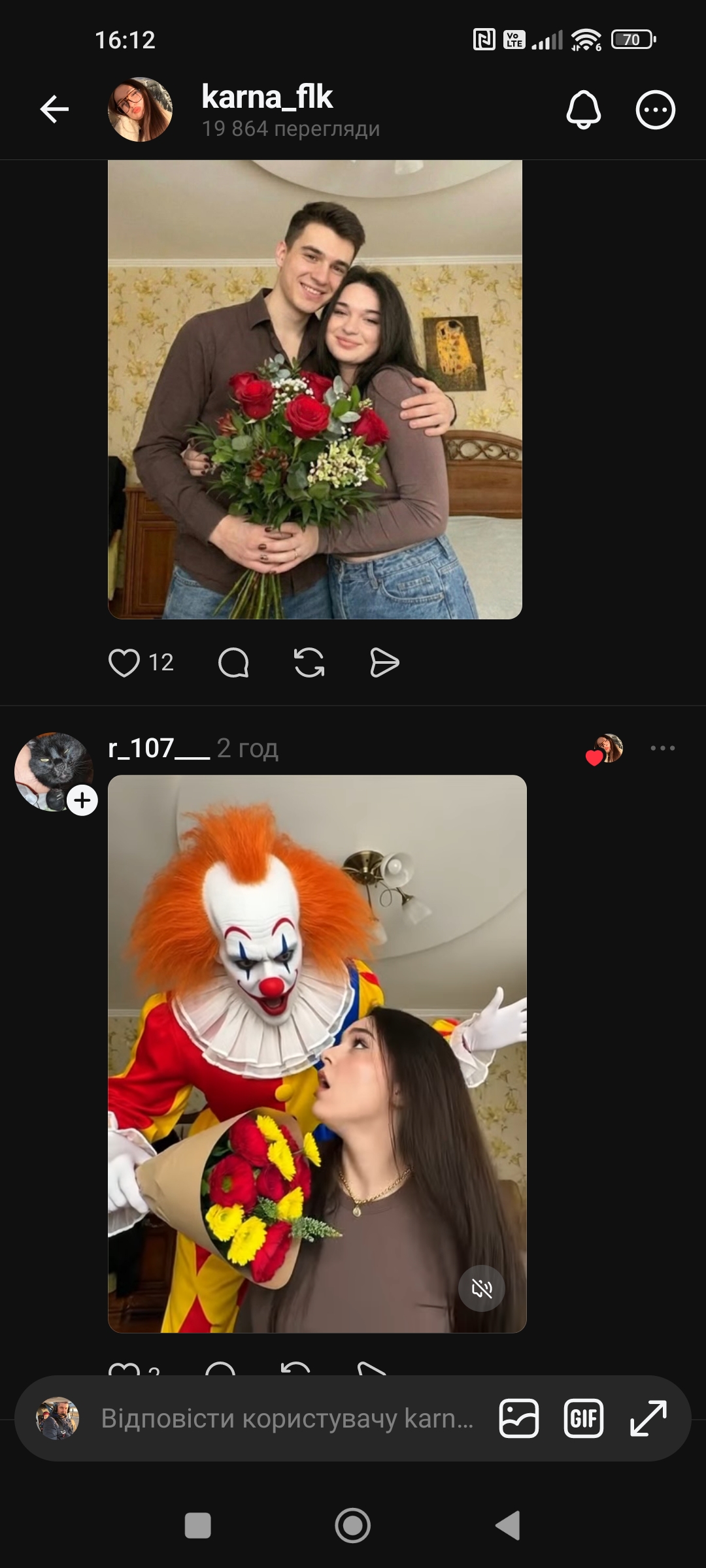Screen dimensions: 706x1568
Task: Open karna_flk's profile picture
Action: click(140, 109)
